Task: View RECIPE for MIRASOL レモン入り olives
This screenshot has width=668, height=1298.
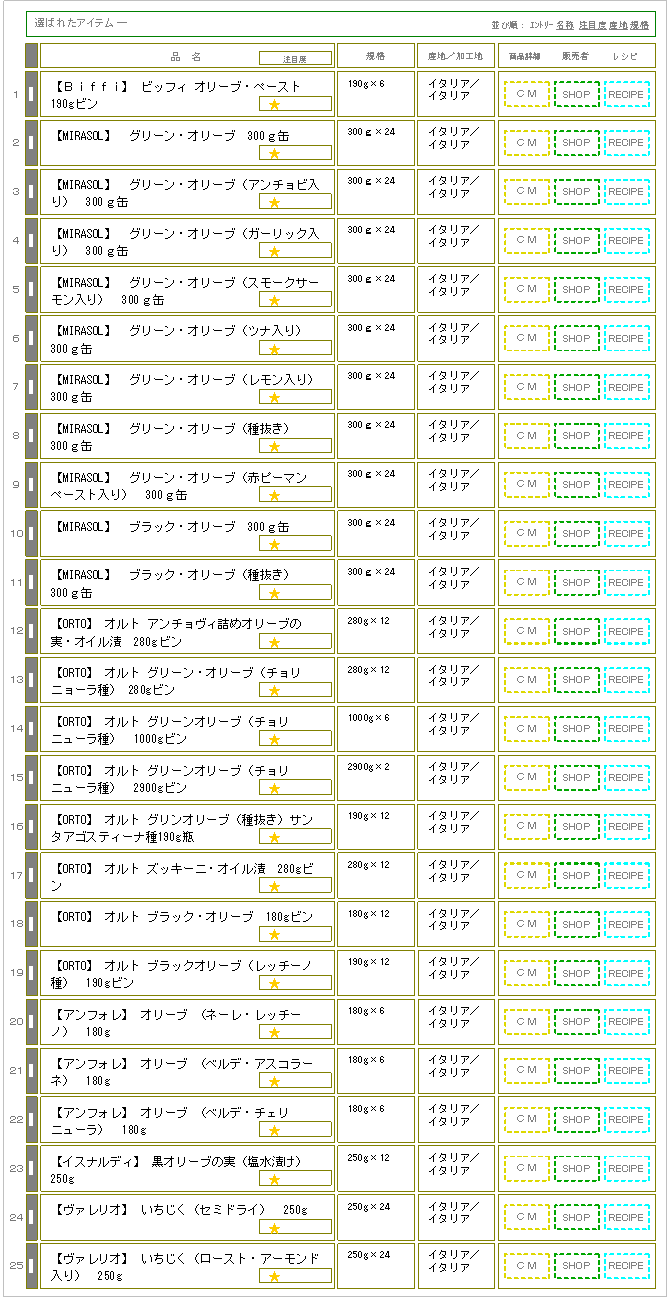Action: [626, 387]
